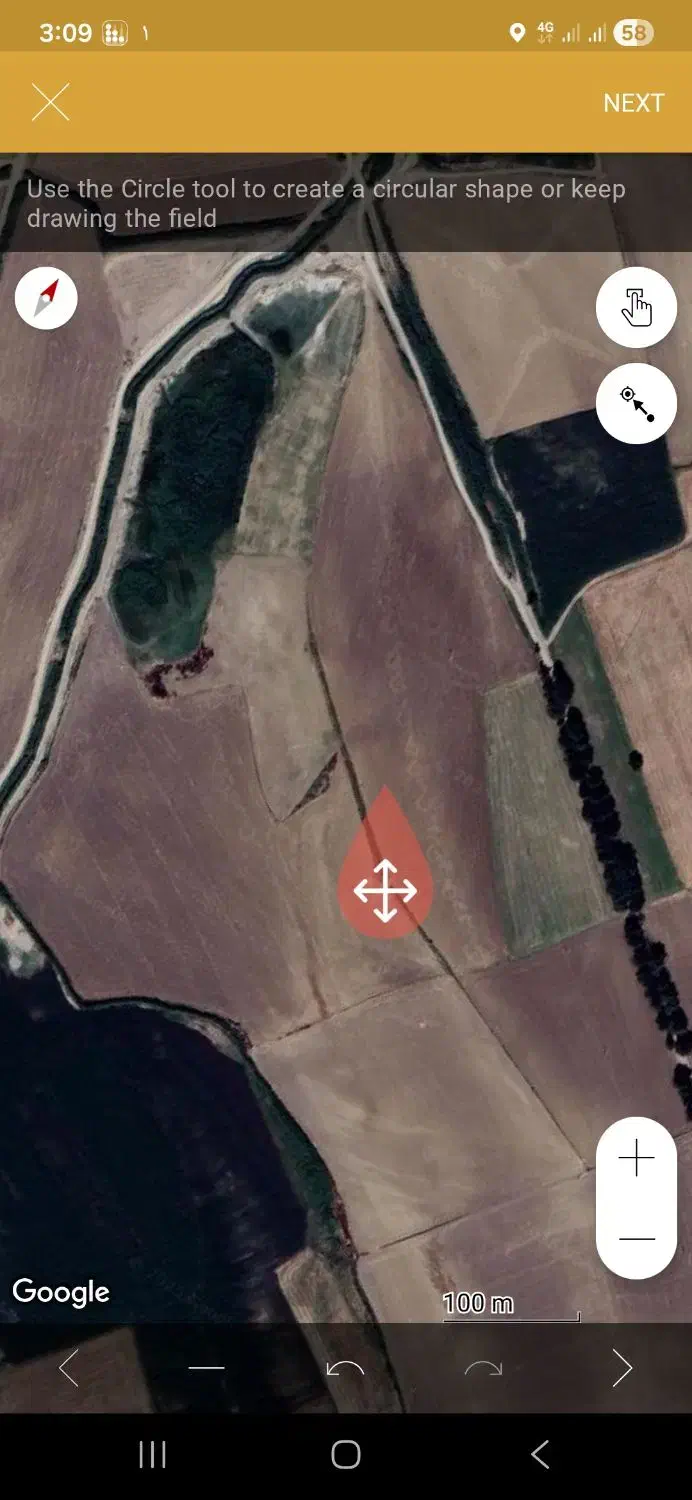
Task: Go to previous point with left arrow
Action: pos(68,1368)
